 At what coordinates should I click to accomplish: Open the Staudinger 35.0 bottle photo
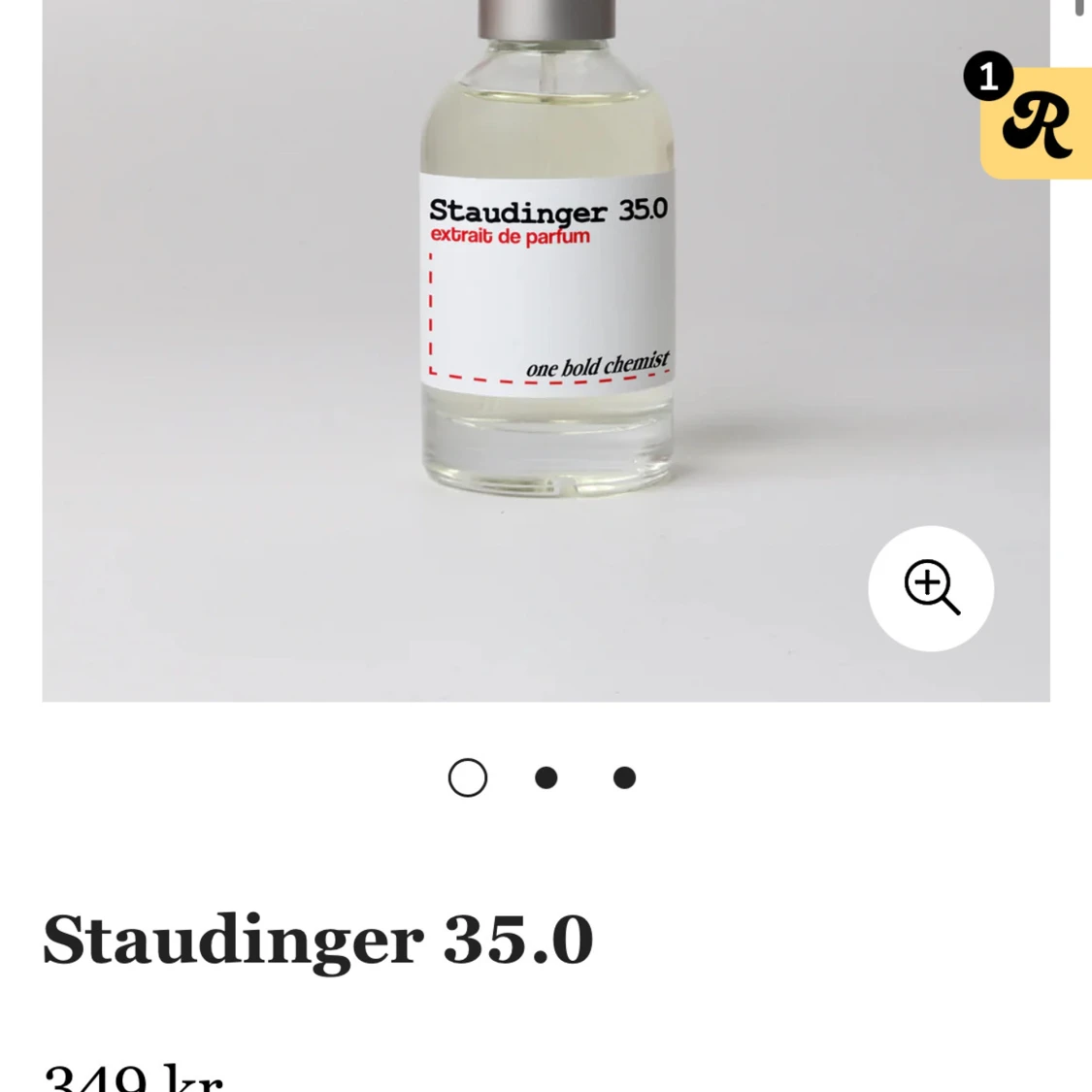[546, 291]
